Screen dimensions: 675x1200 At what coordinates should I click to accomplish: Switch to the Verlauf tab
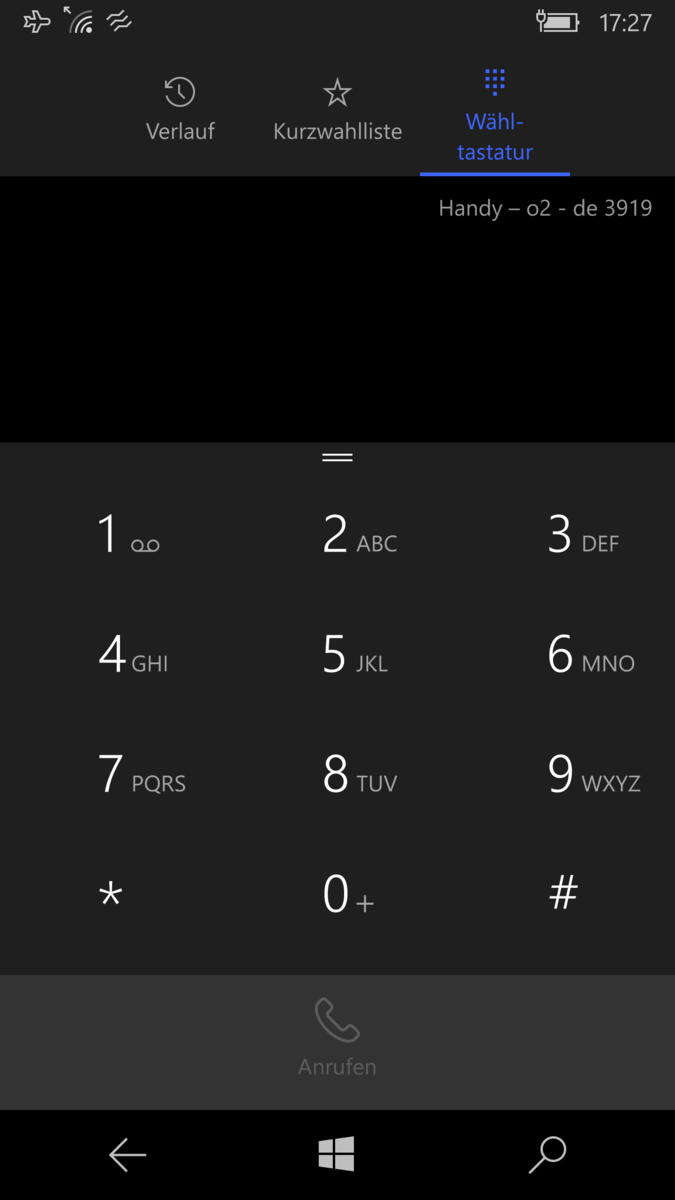click(x=180, y=111)
